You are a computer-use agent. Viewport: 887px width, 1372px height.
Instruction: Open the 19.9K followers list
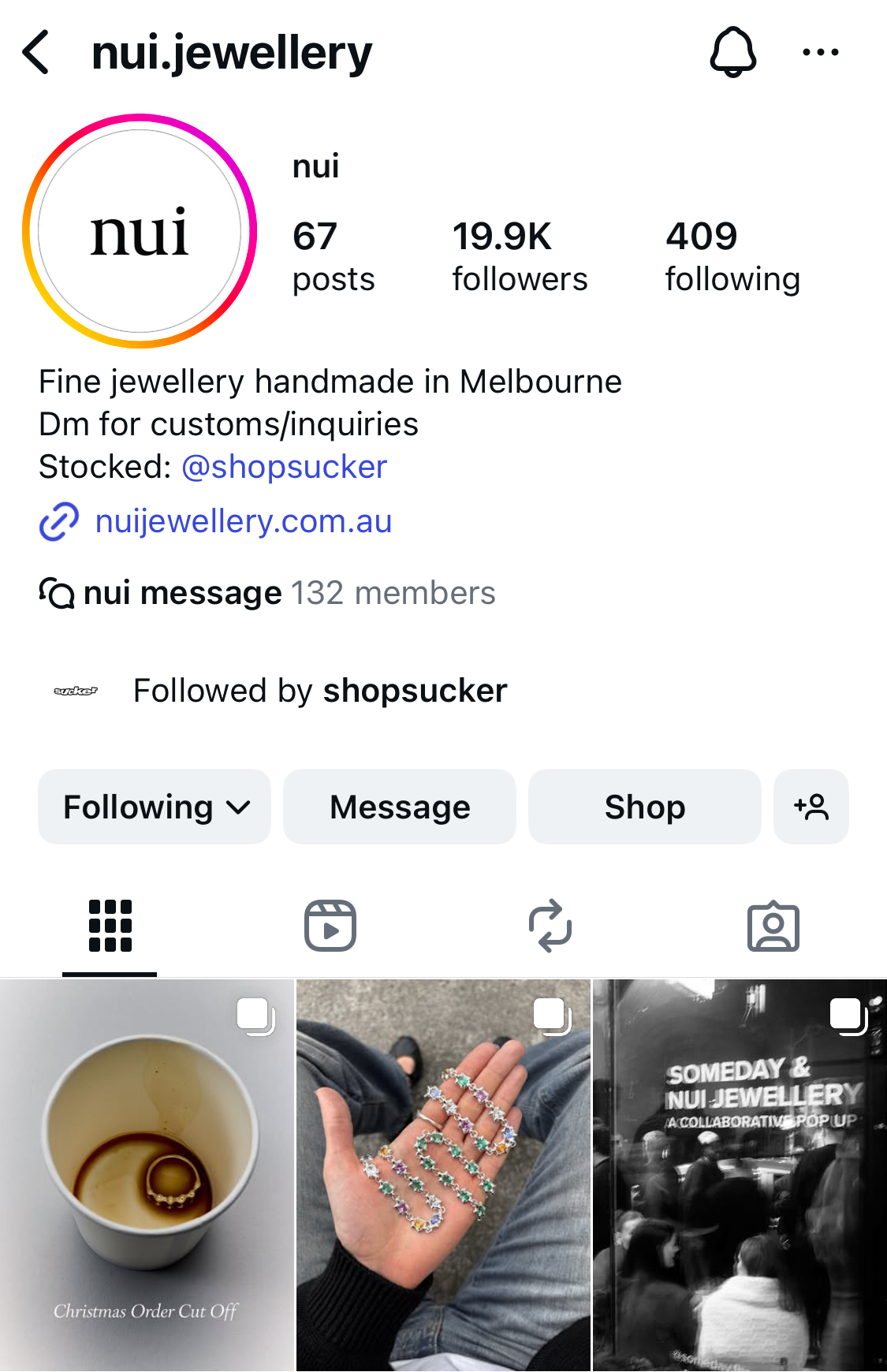(x=519, y=256)
